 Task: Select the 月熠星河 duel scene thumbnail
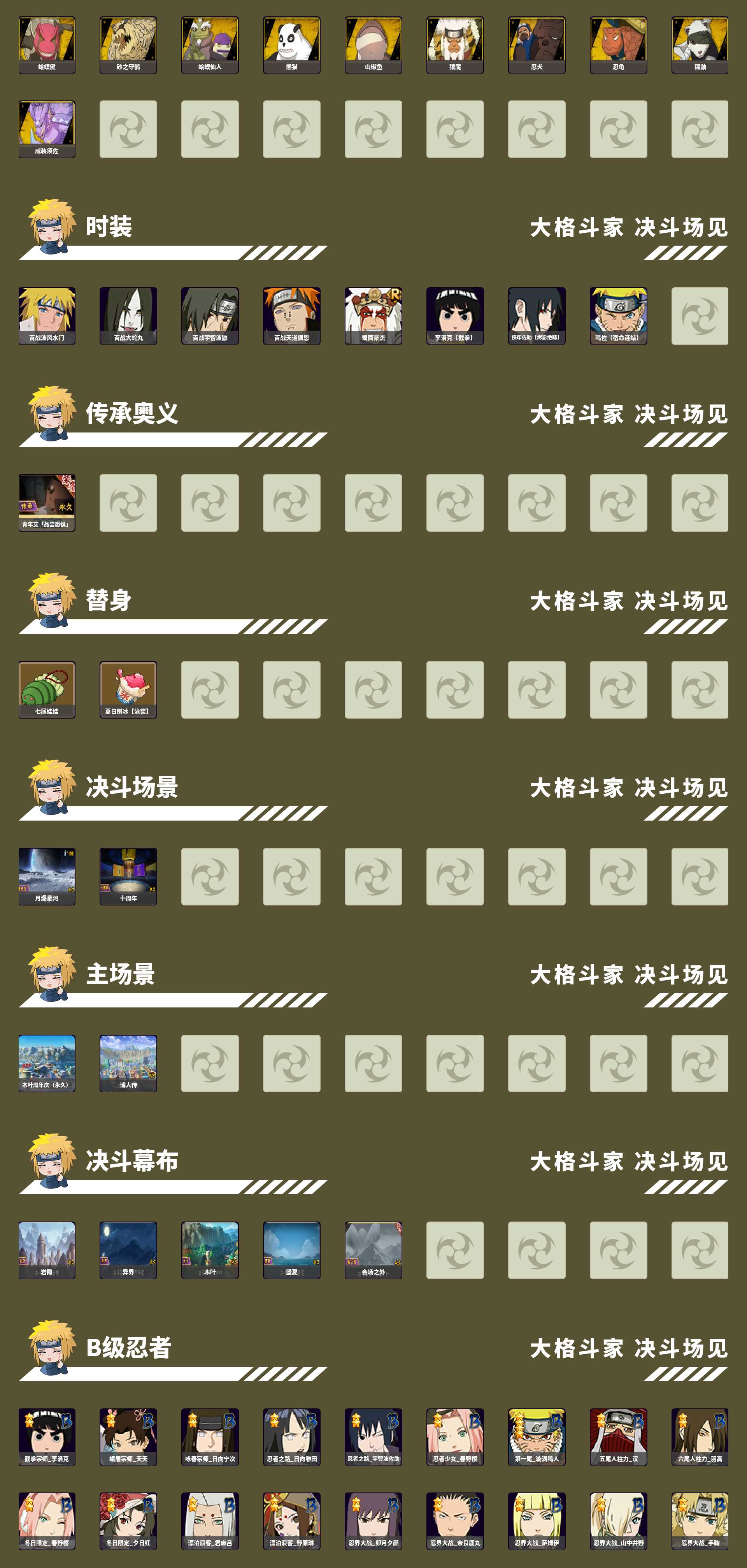47,877
